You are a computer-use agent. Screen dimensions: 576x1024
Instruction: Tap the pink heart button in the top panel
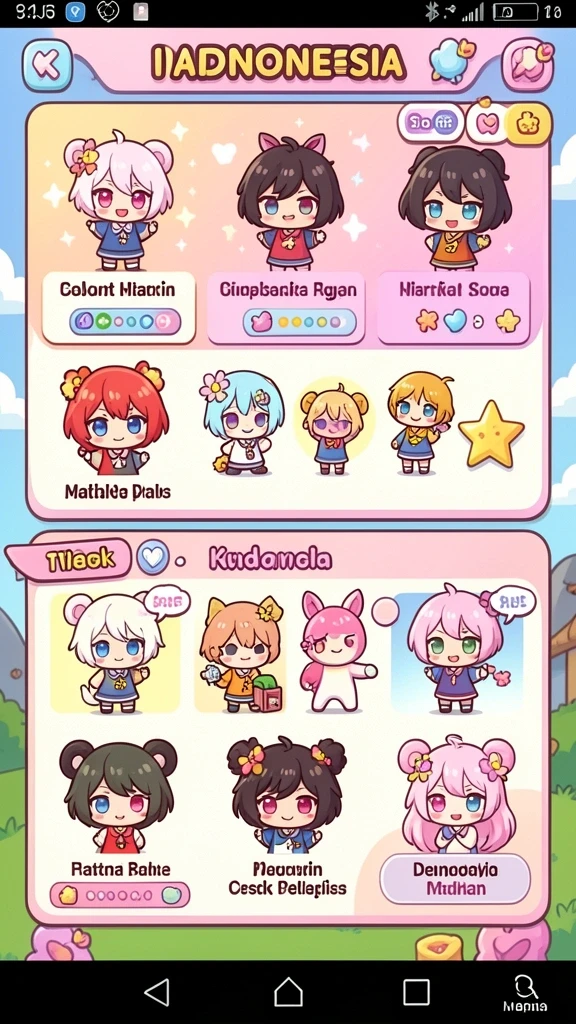(486, 123)
